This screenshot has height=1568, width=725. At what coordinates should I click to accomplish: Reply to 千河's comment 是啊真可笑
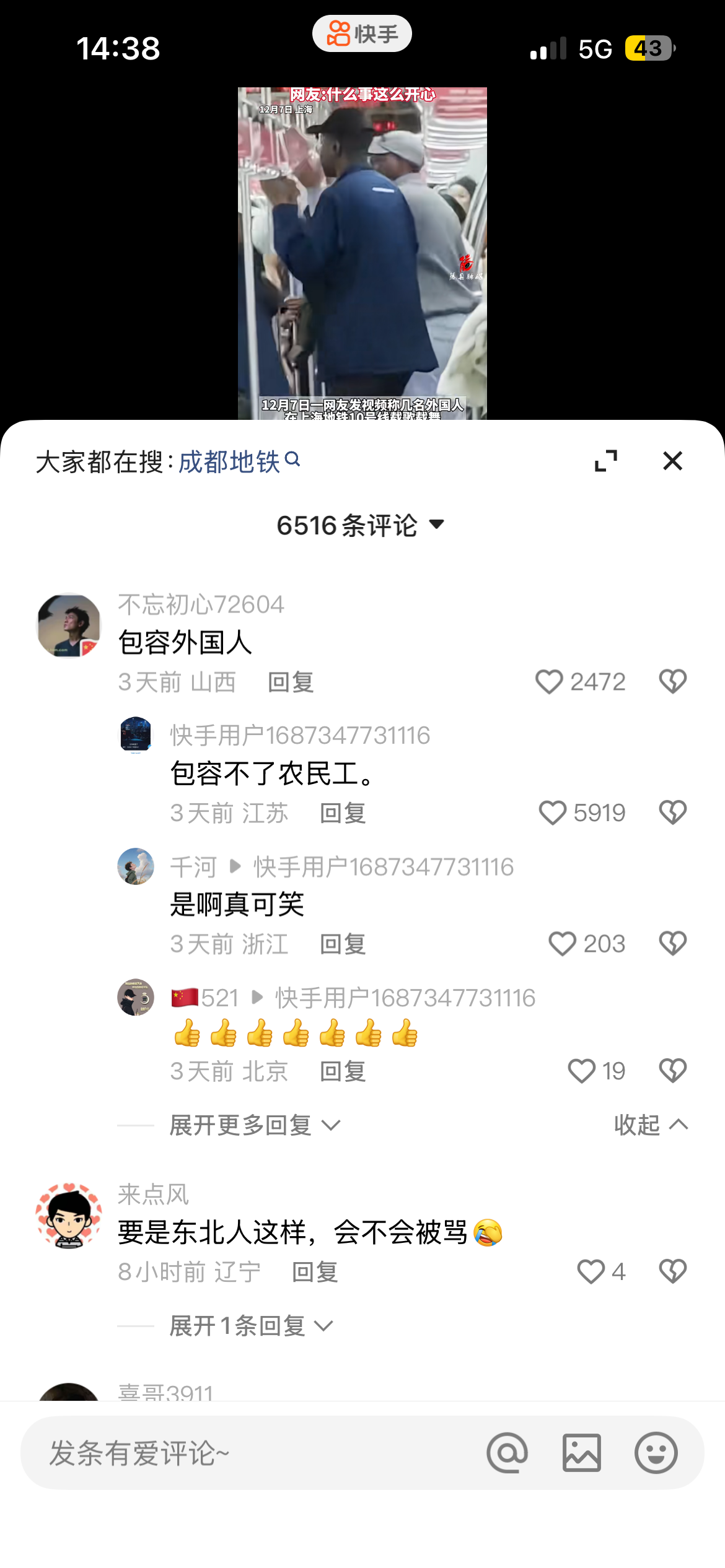343,944
